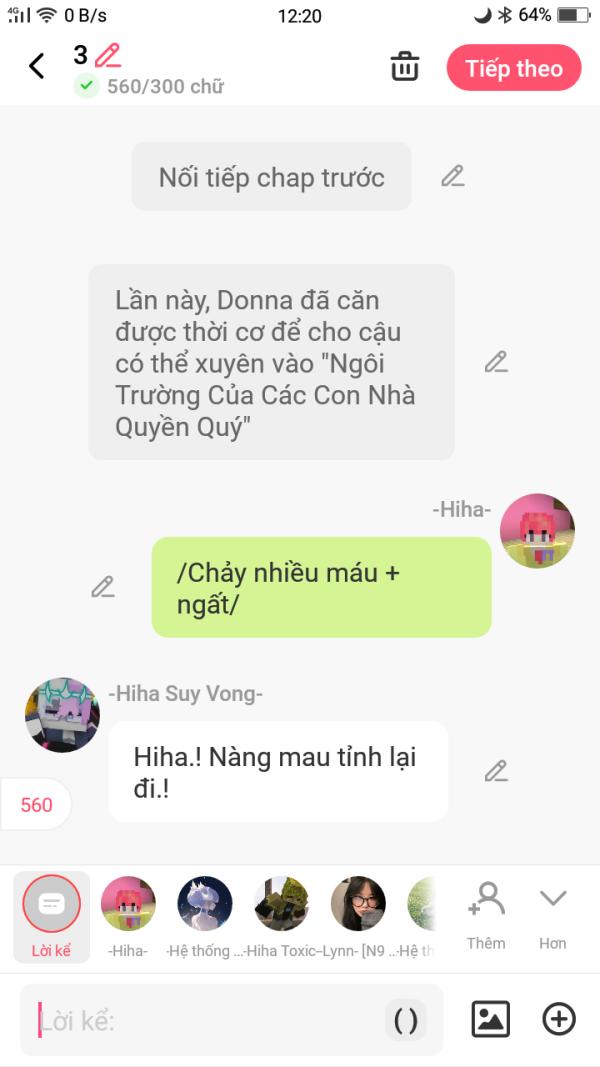Image resolution: width=600 pixels, height=1067 pixels.
Task: Edit the chapter title 3
Action: (107, 55)
